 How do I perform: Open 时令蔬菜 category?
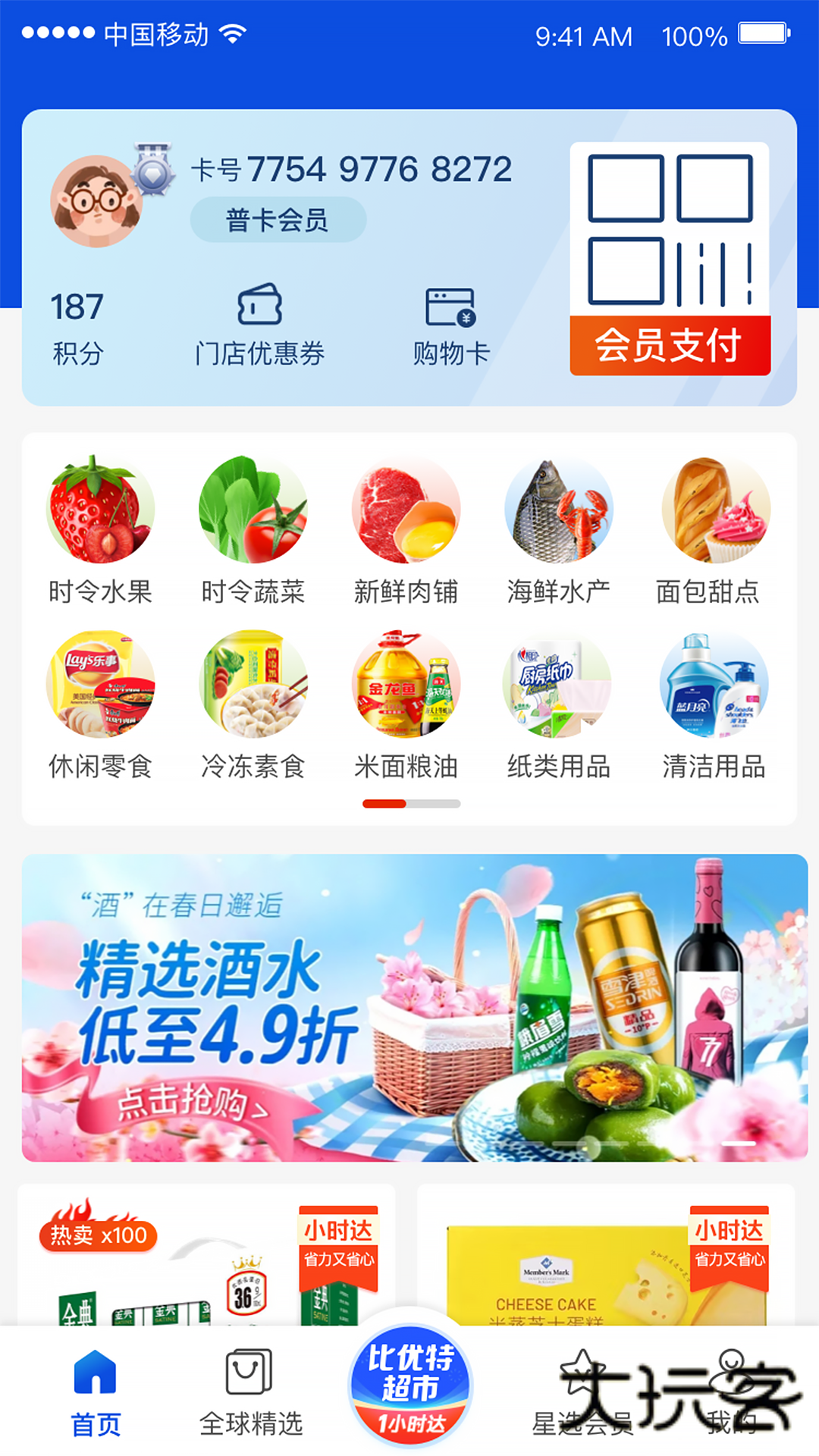click(253, 531)
